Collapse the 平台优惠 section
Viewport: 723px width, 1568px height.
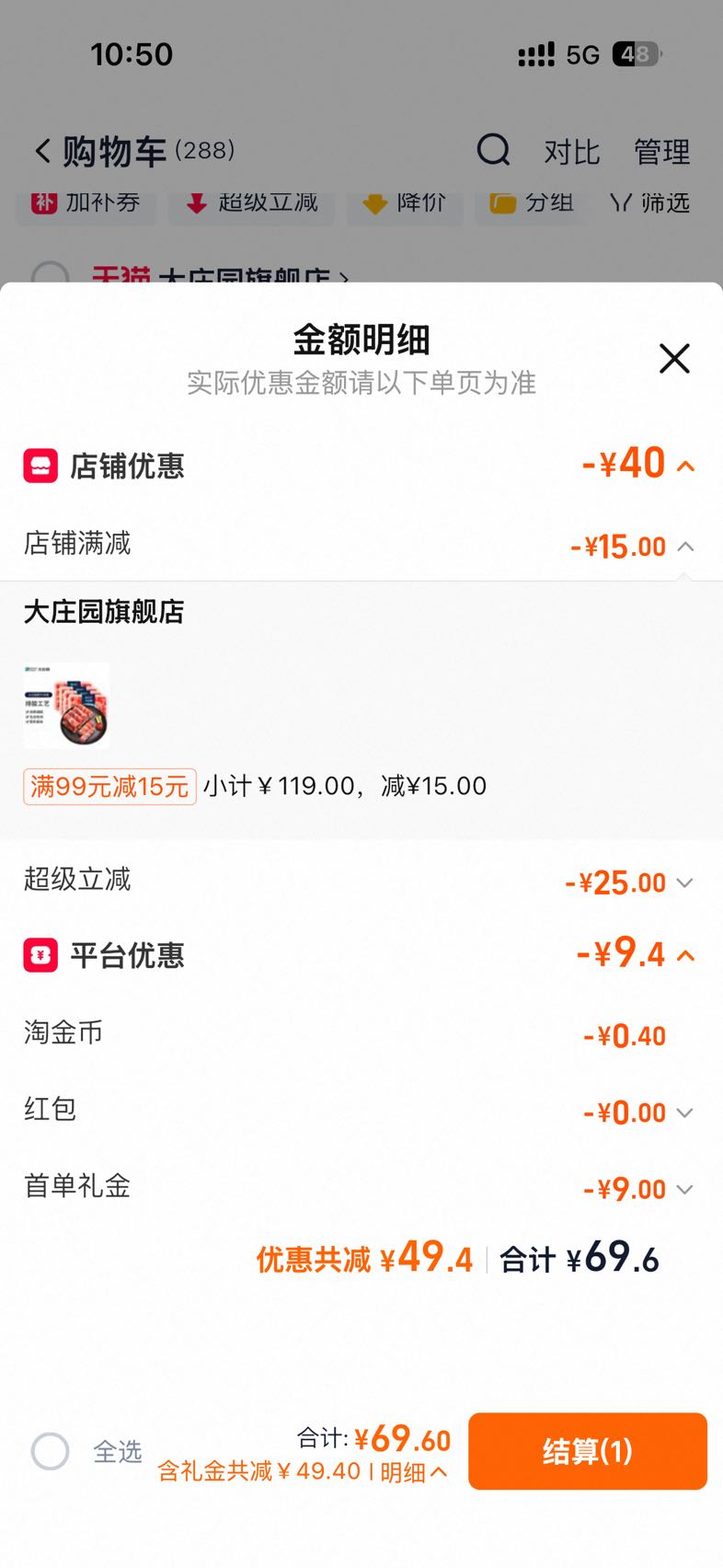click(x=685, y=956)
